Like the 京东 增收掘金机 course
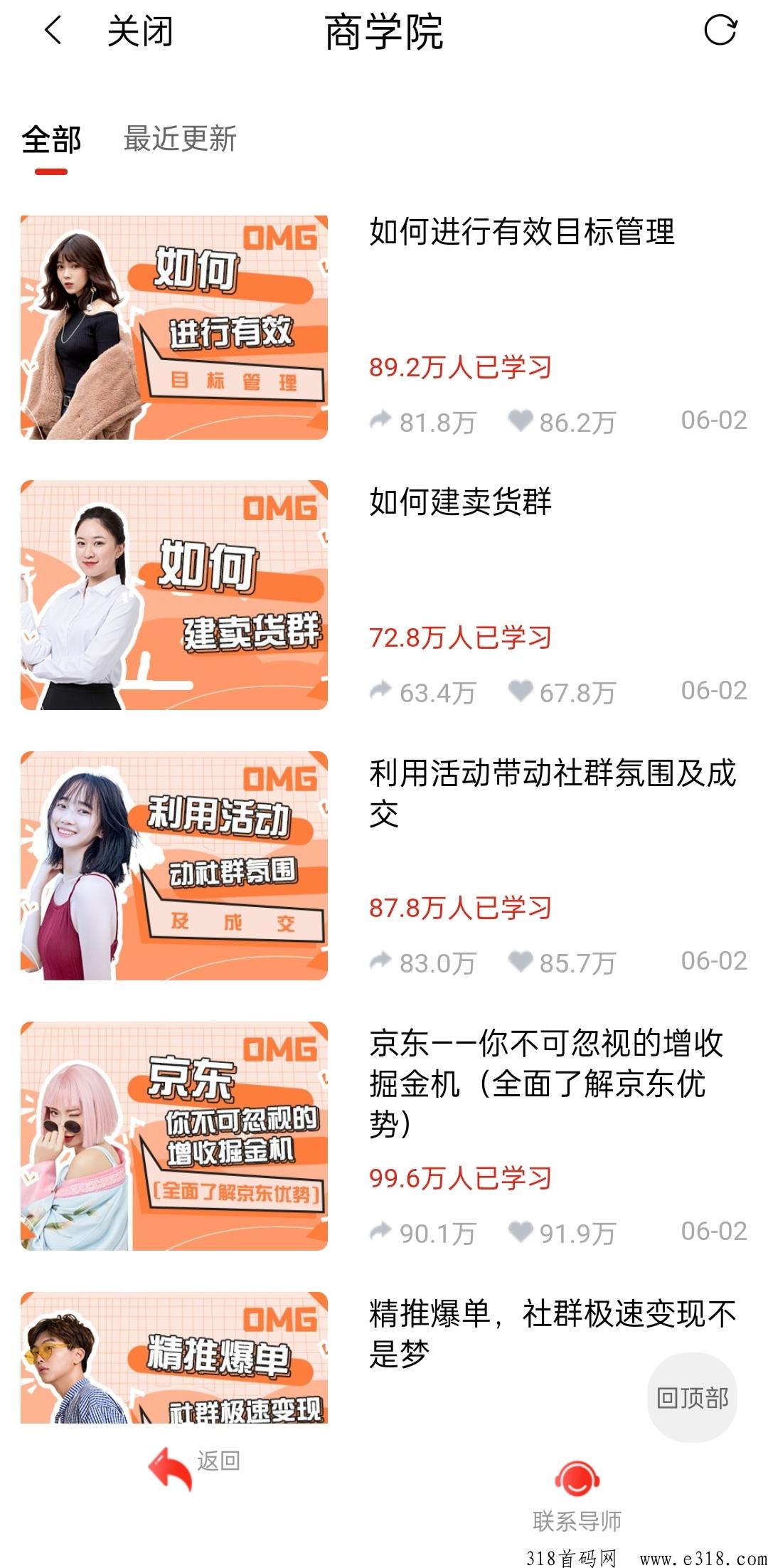768x1568 pixels. 562,1233
